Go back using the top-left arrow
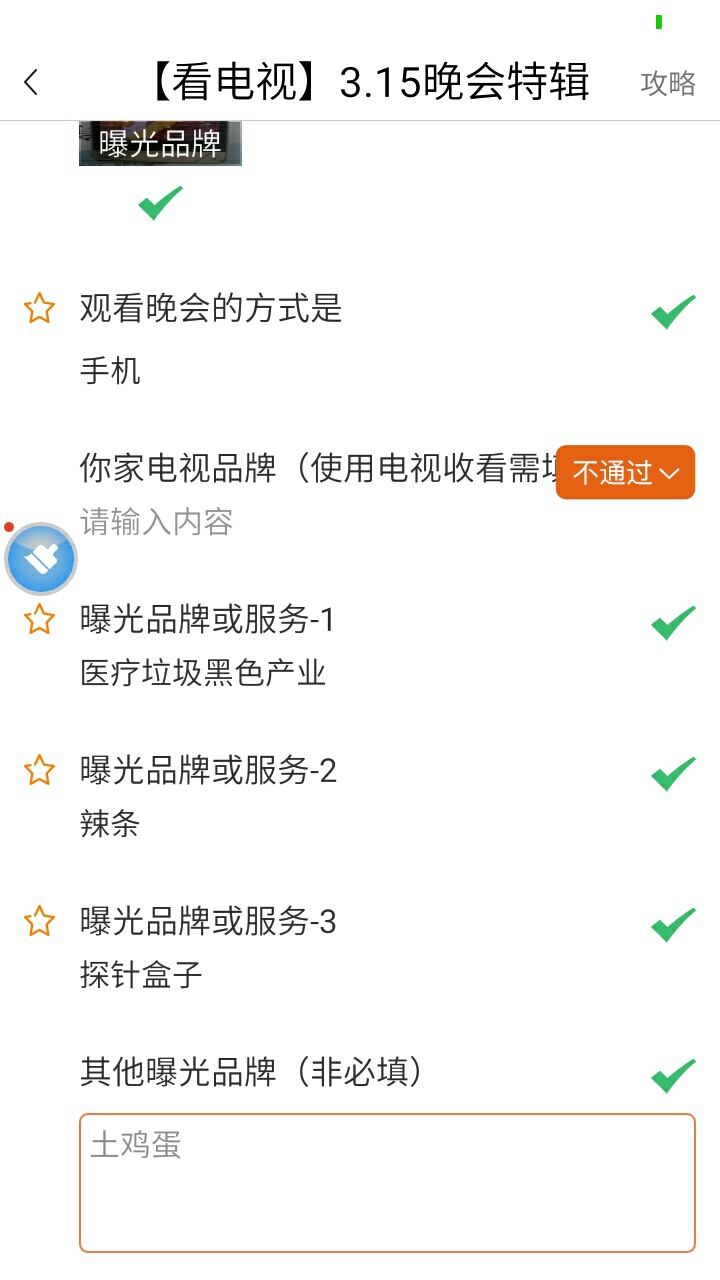720x1280 pixels. coord(32,82)
